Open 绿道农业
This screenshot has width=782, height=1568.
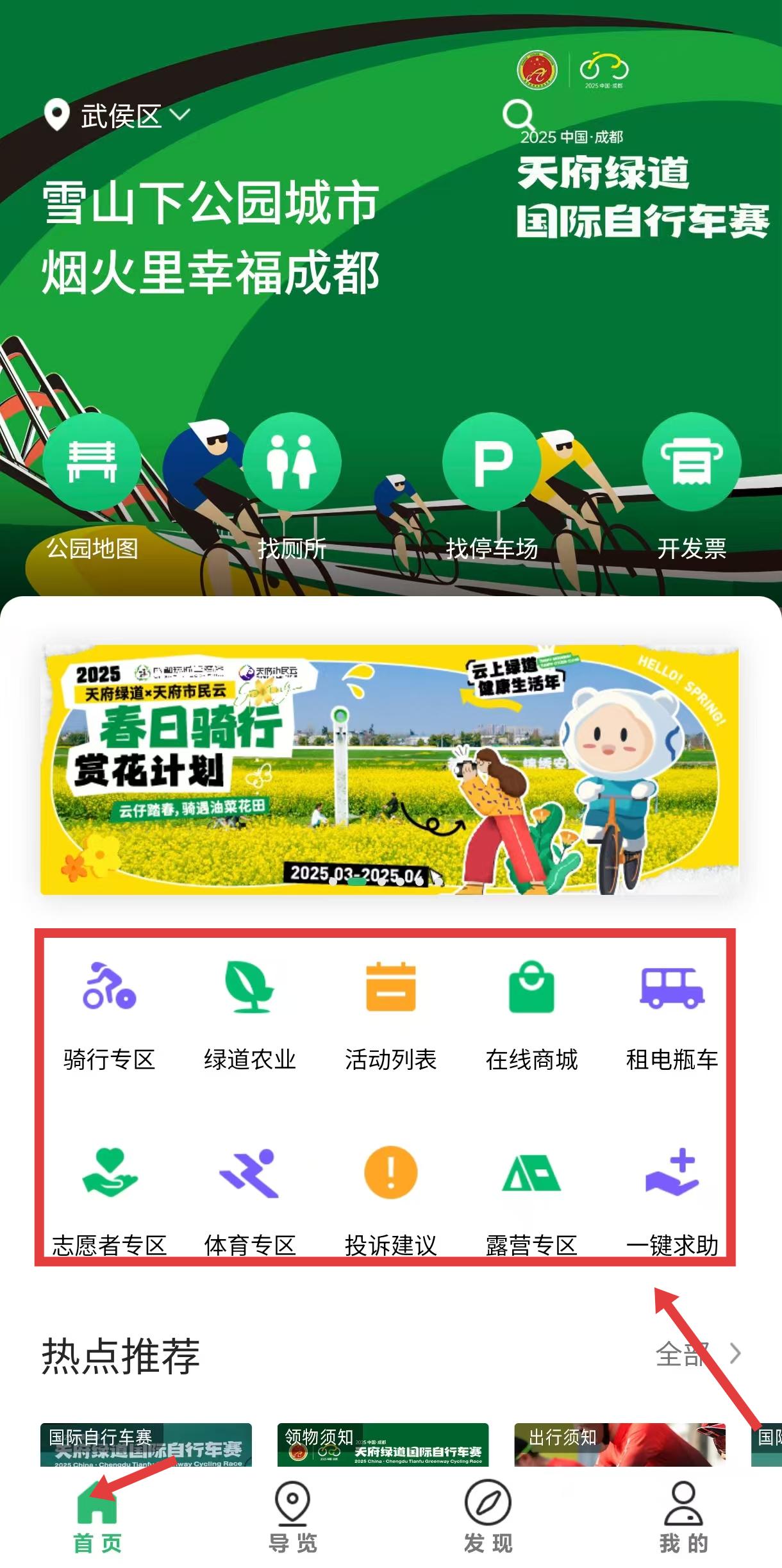click(250, 1016)
